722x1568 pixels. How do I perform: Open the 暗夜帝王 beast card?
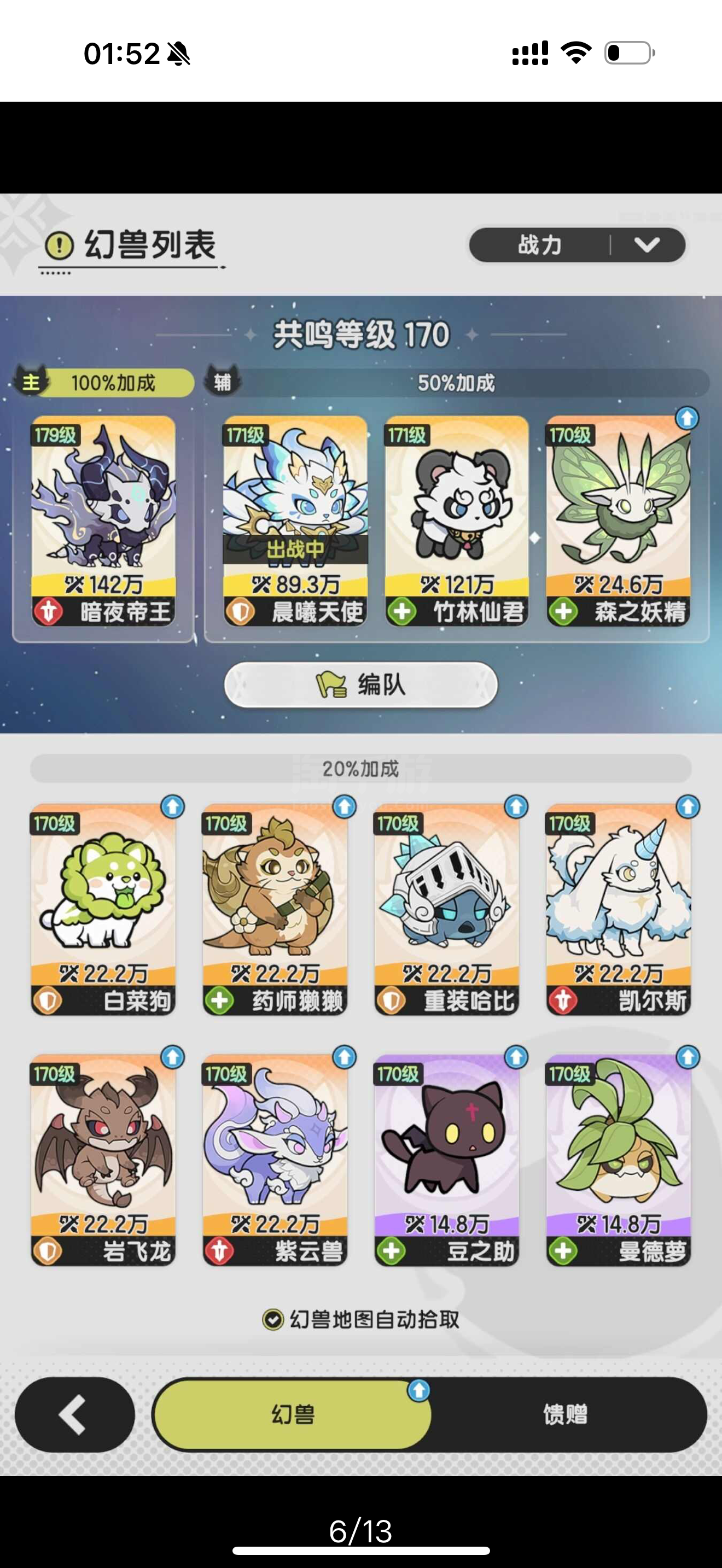tap(103, 521)
